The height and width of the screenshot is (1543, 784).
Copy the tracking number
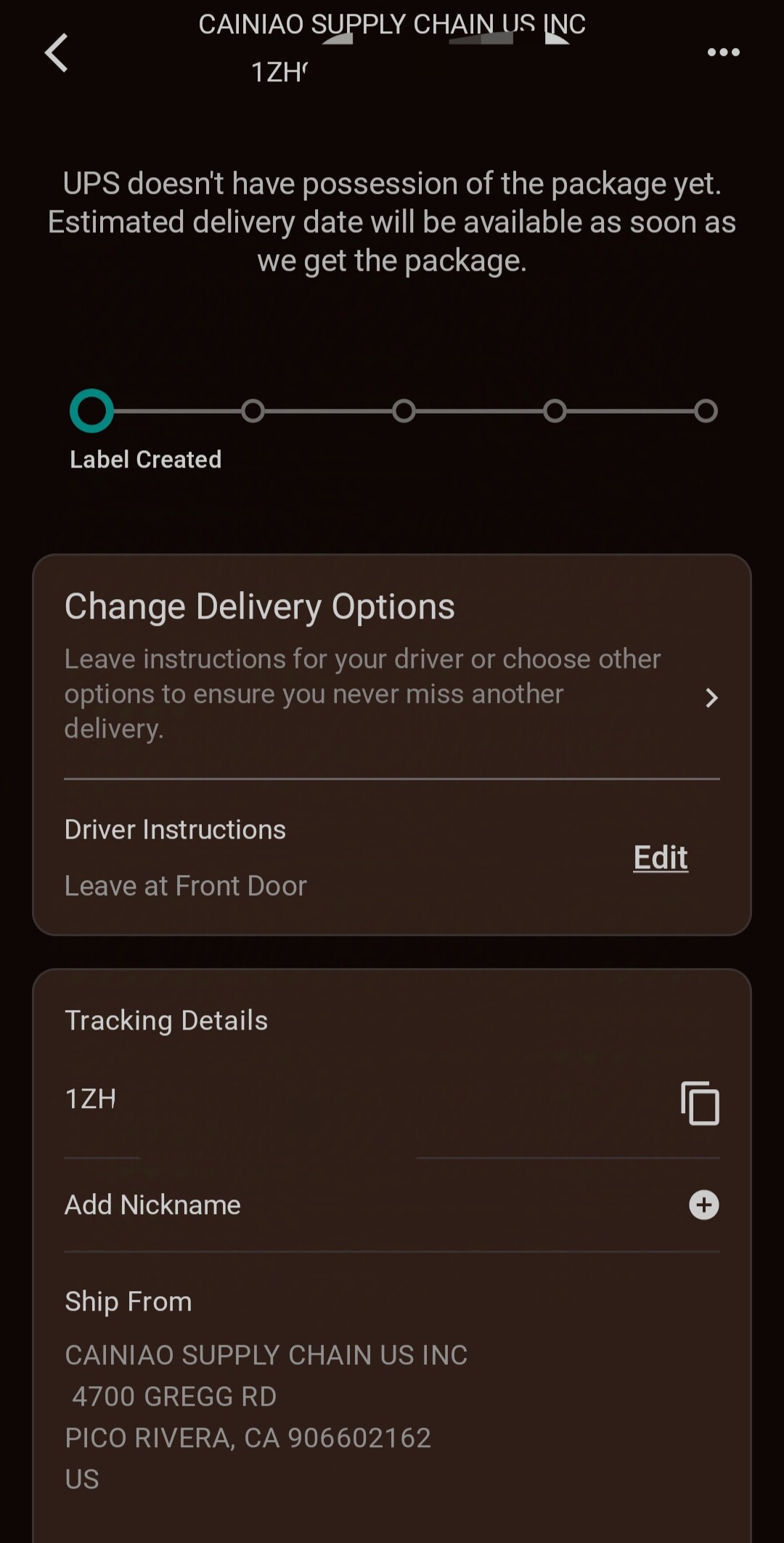700,1103
